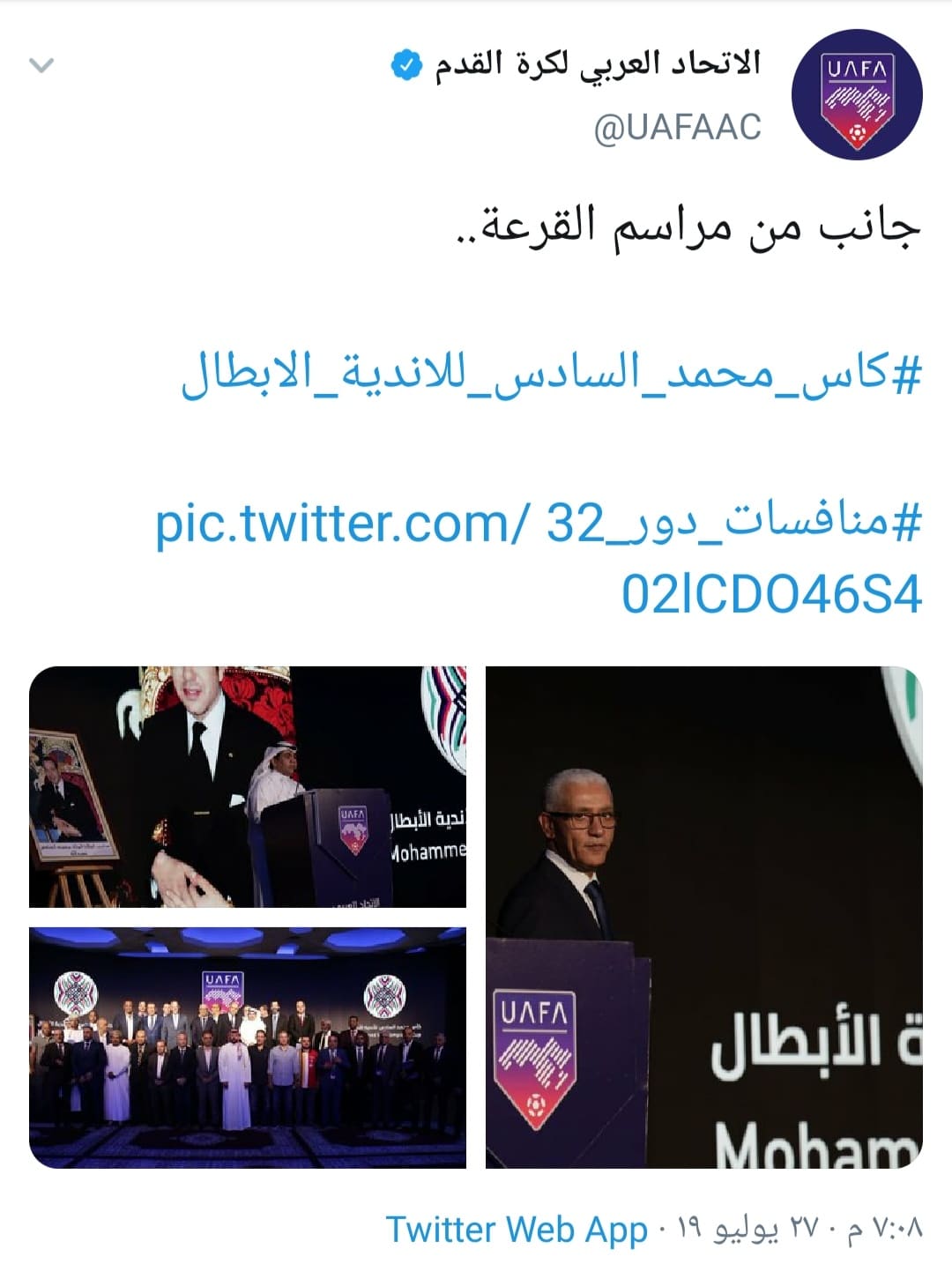
Task: Open the Twitter Web App source link
Action: (517, 1229)
